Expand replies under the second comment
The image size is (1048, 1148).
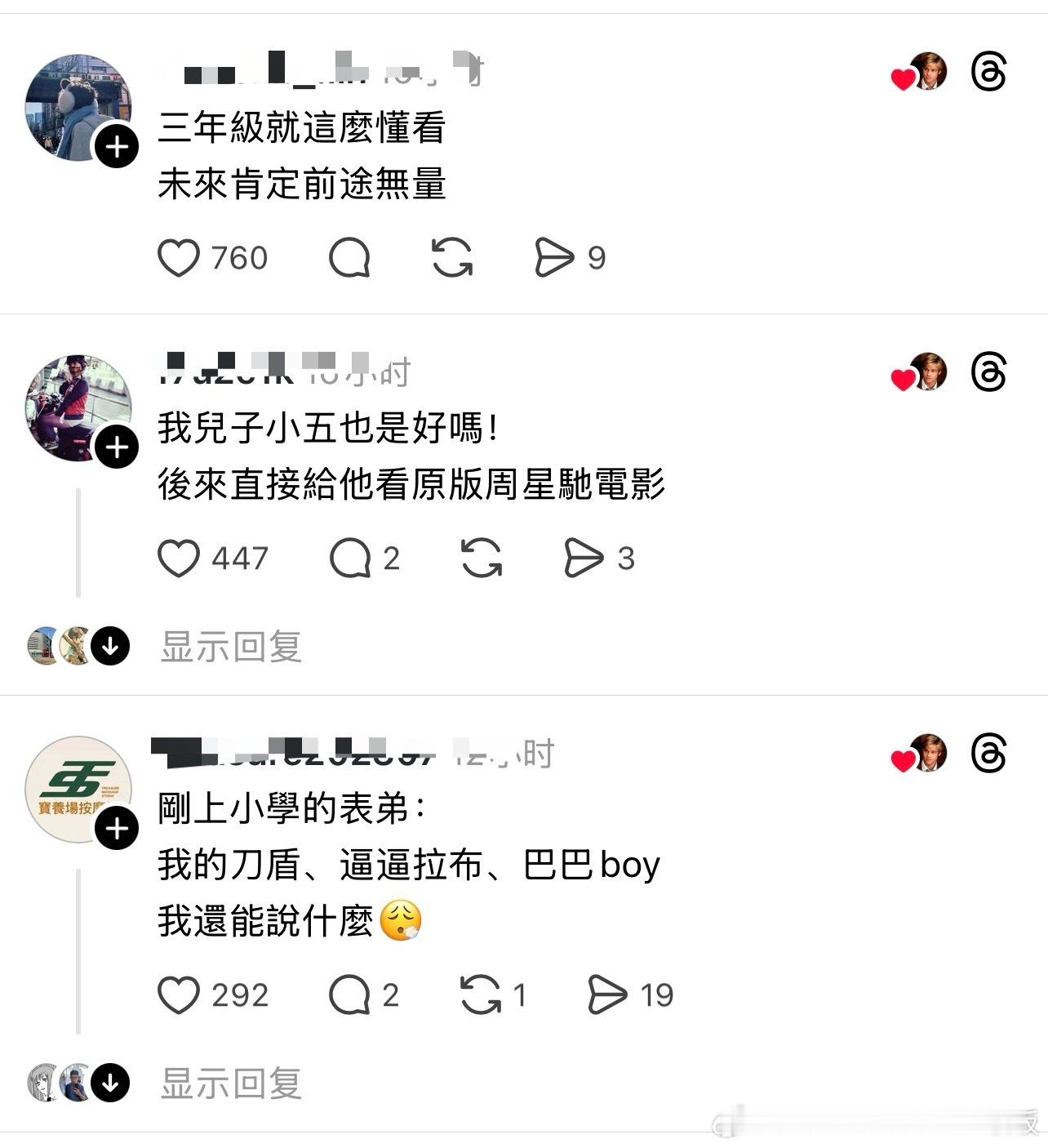[229, 645]
